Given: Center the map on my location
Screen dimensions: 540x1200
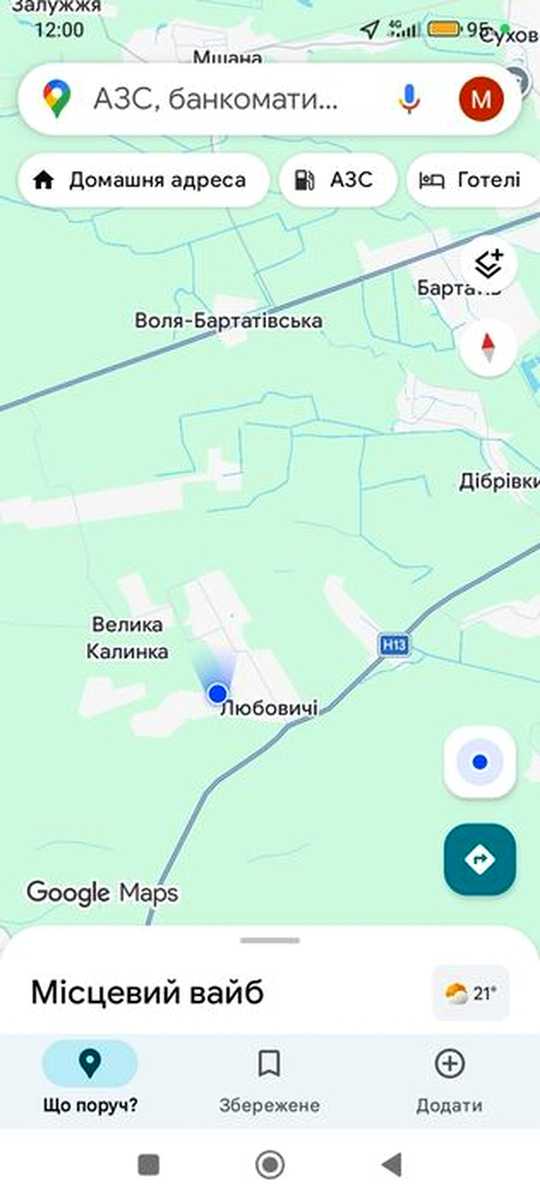Looking at the screenshot, I should 480,762.
